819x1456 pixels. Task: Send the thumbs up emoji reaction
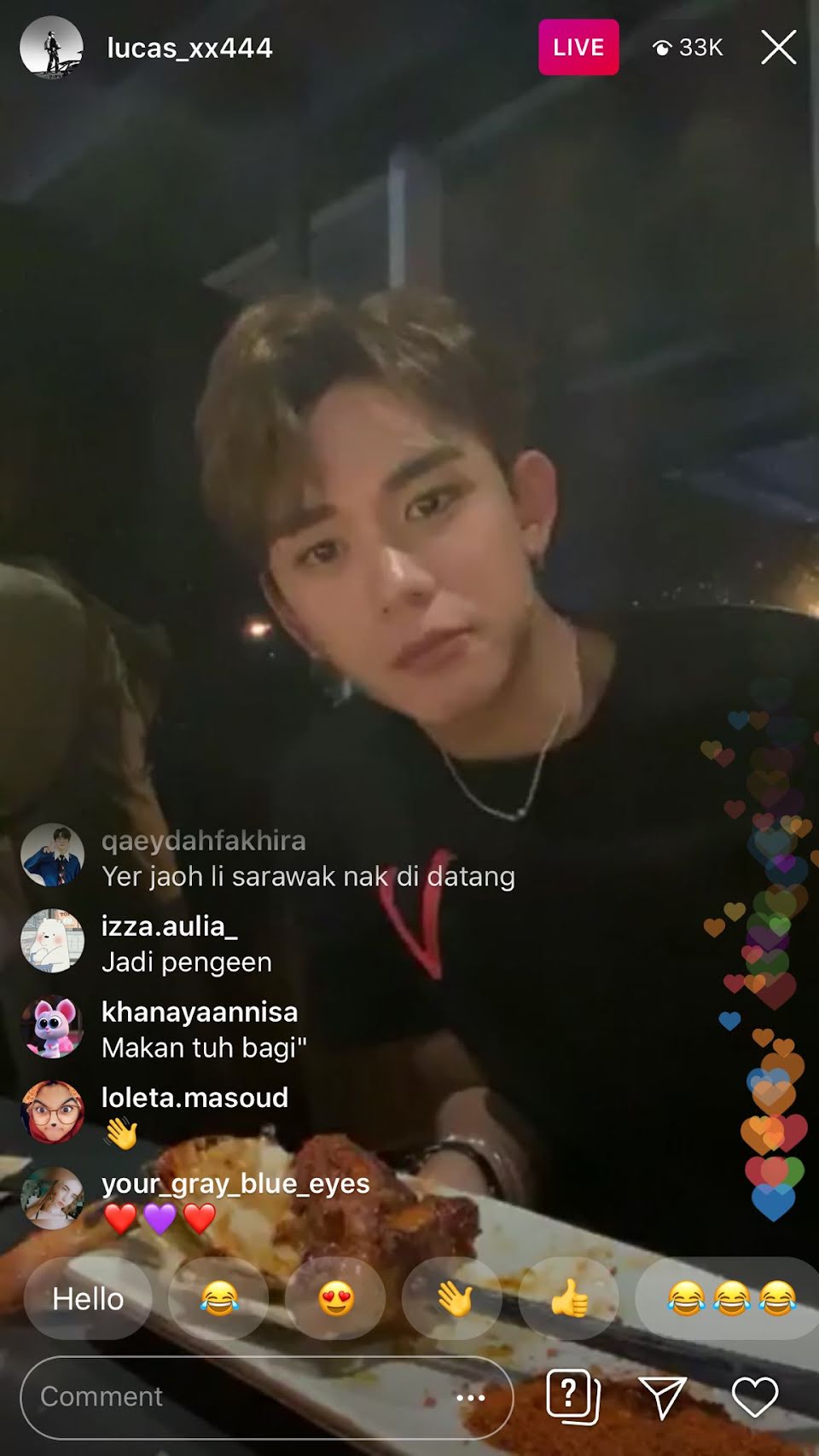click(569, 1299)
